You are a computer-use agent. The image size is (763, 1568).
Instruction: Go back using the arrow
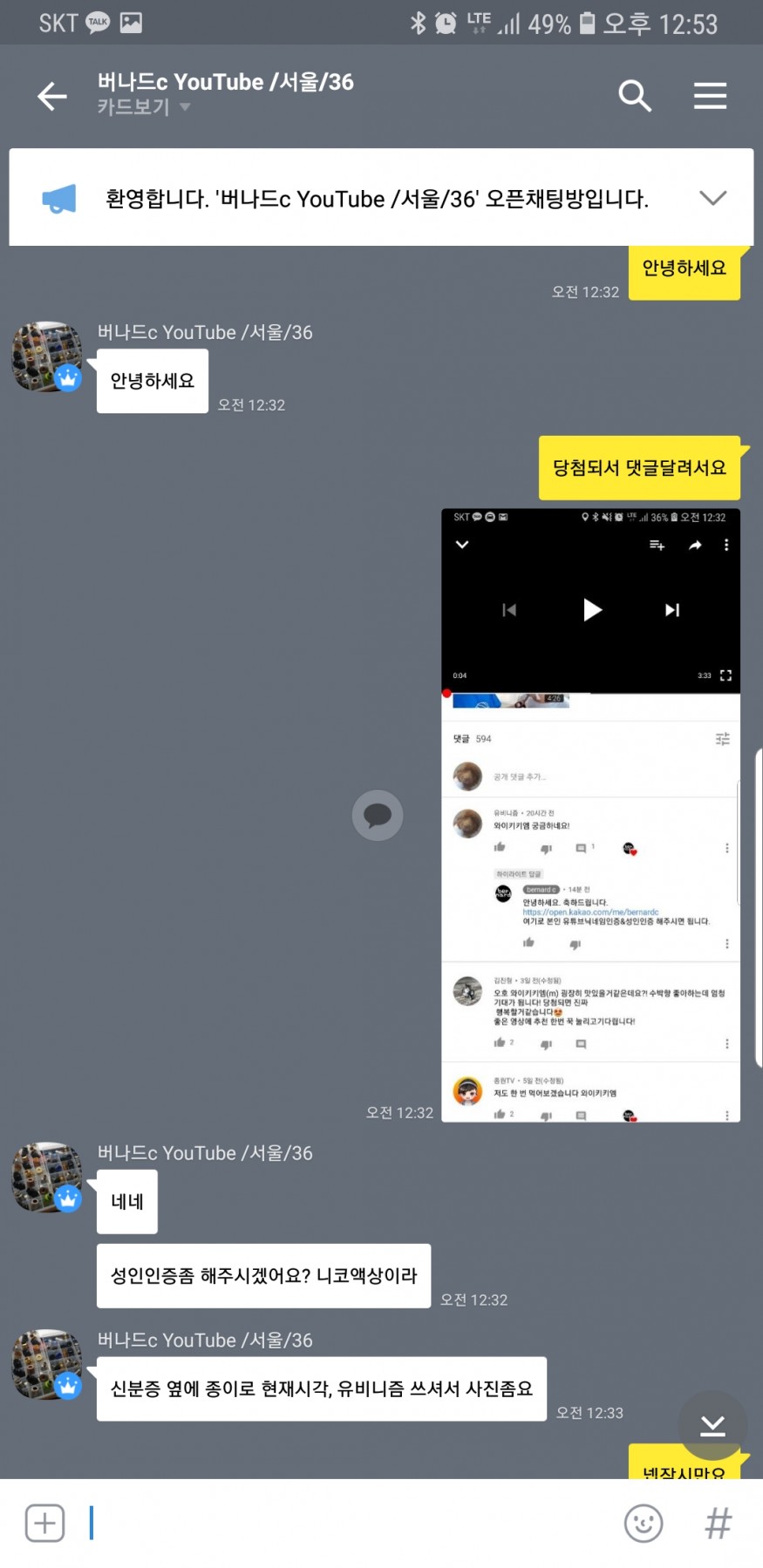point(52,96)
